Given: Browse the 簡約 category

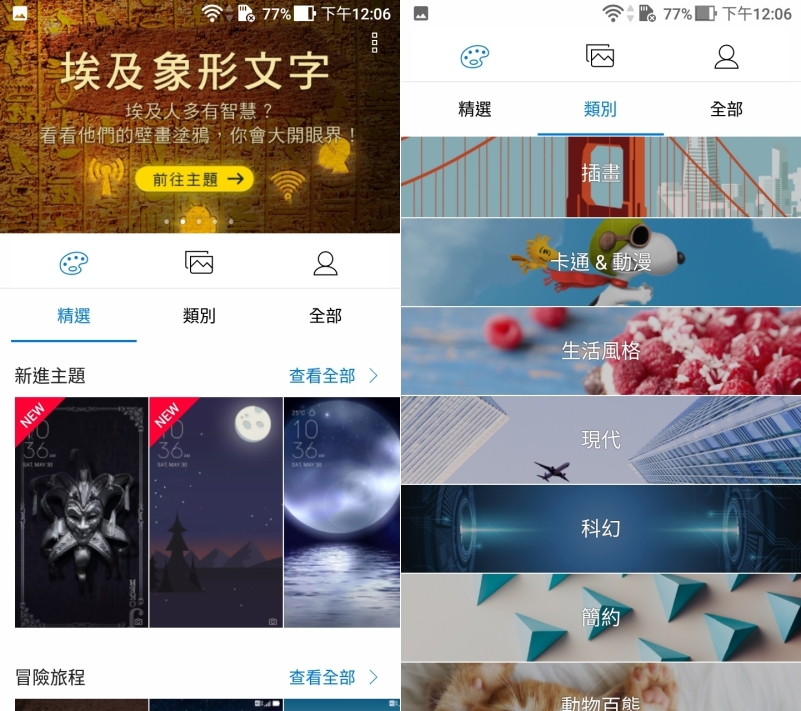Looking at the screenshot, I should click(601, 617).
